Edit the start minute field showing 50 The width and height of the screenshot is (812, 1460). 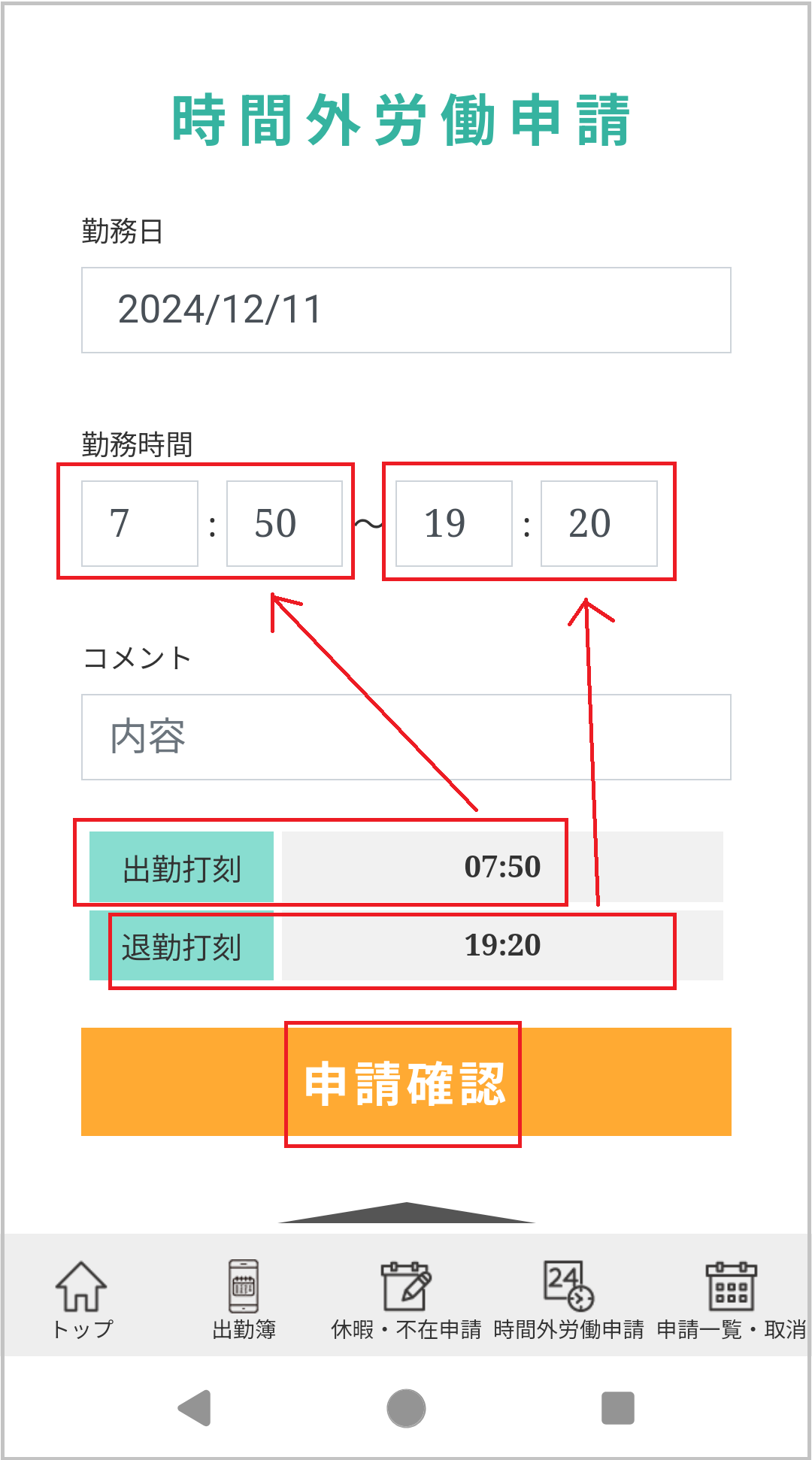(x=284, y=523)
